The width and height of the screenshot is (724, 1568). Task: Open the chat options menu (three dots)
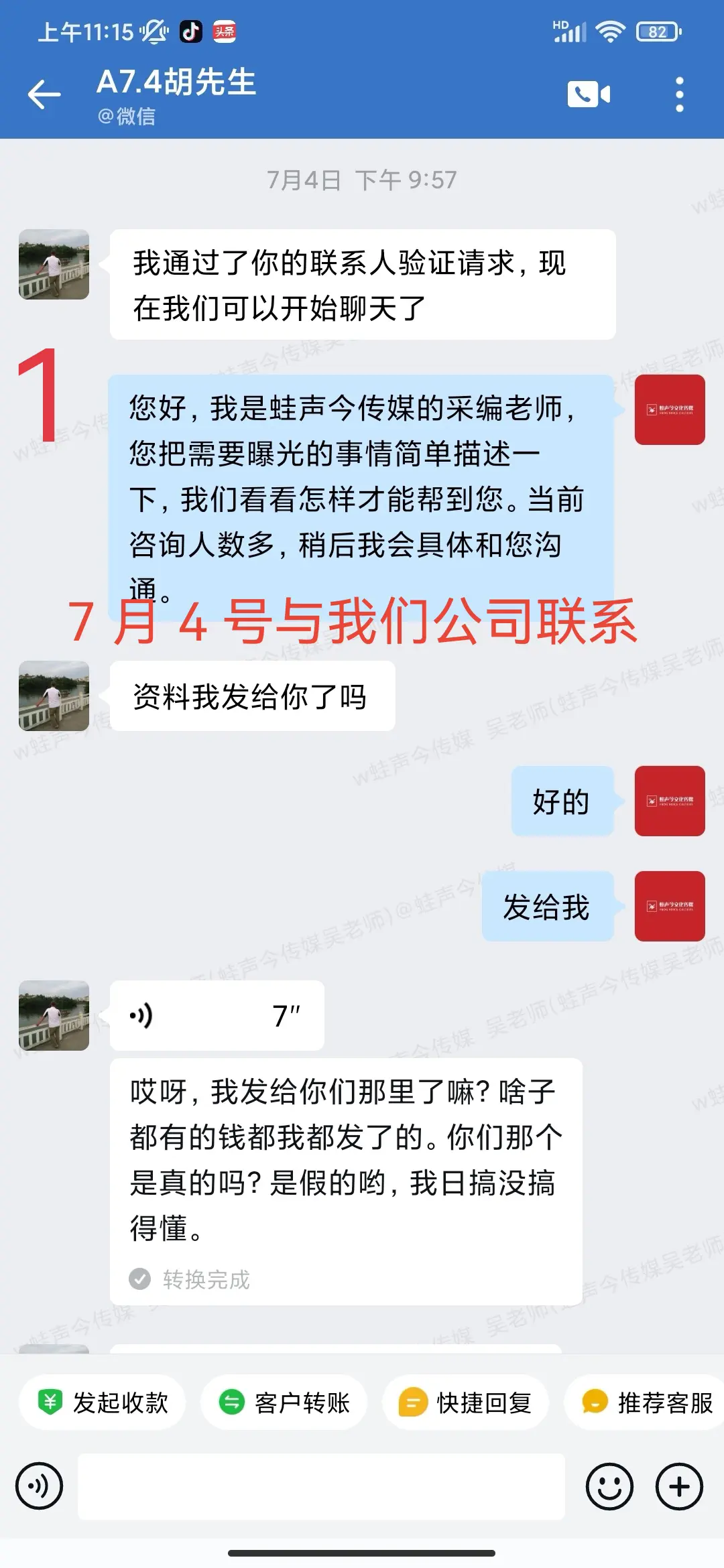[680, 94]
